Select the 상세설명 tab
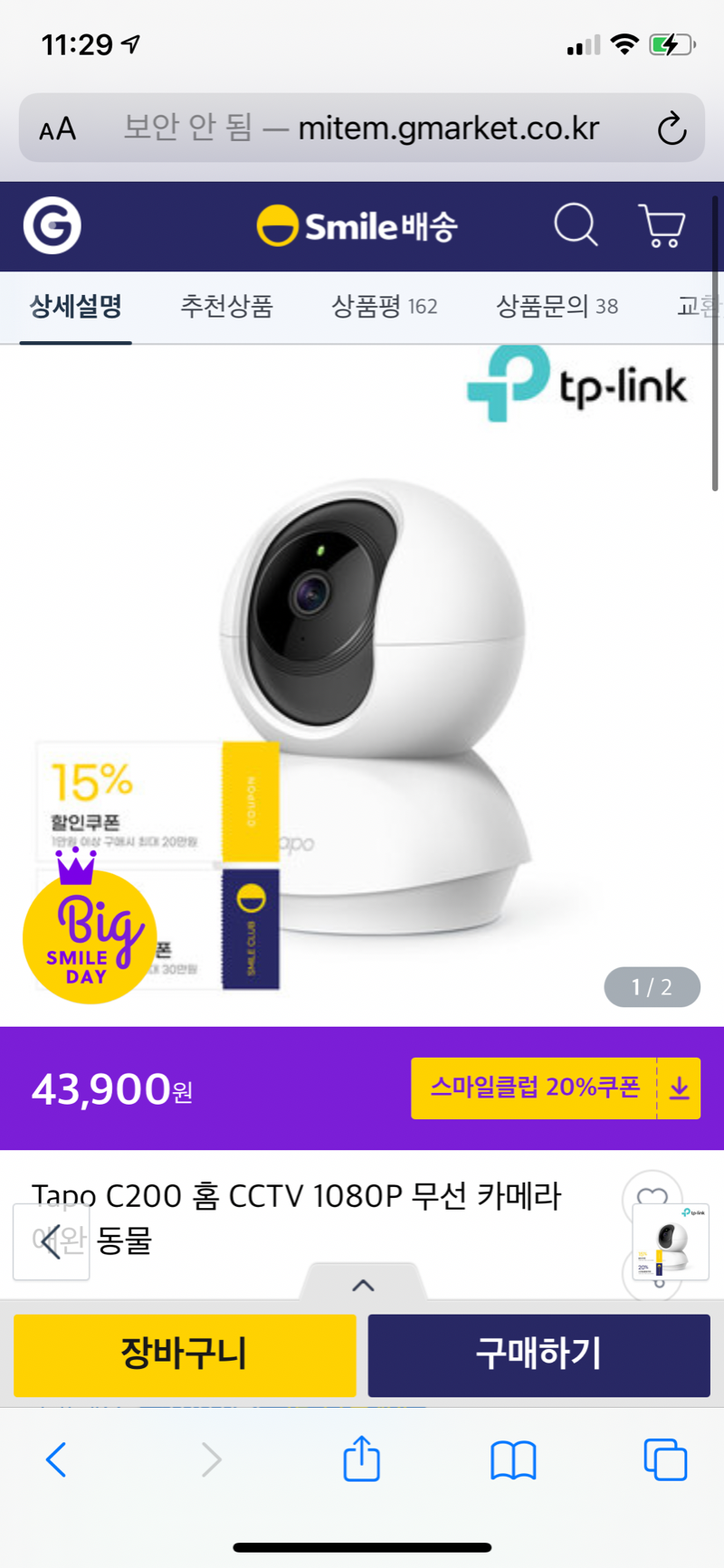This screenshot has height=1568, width=724. [76, 306]
